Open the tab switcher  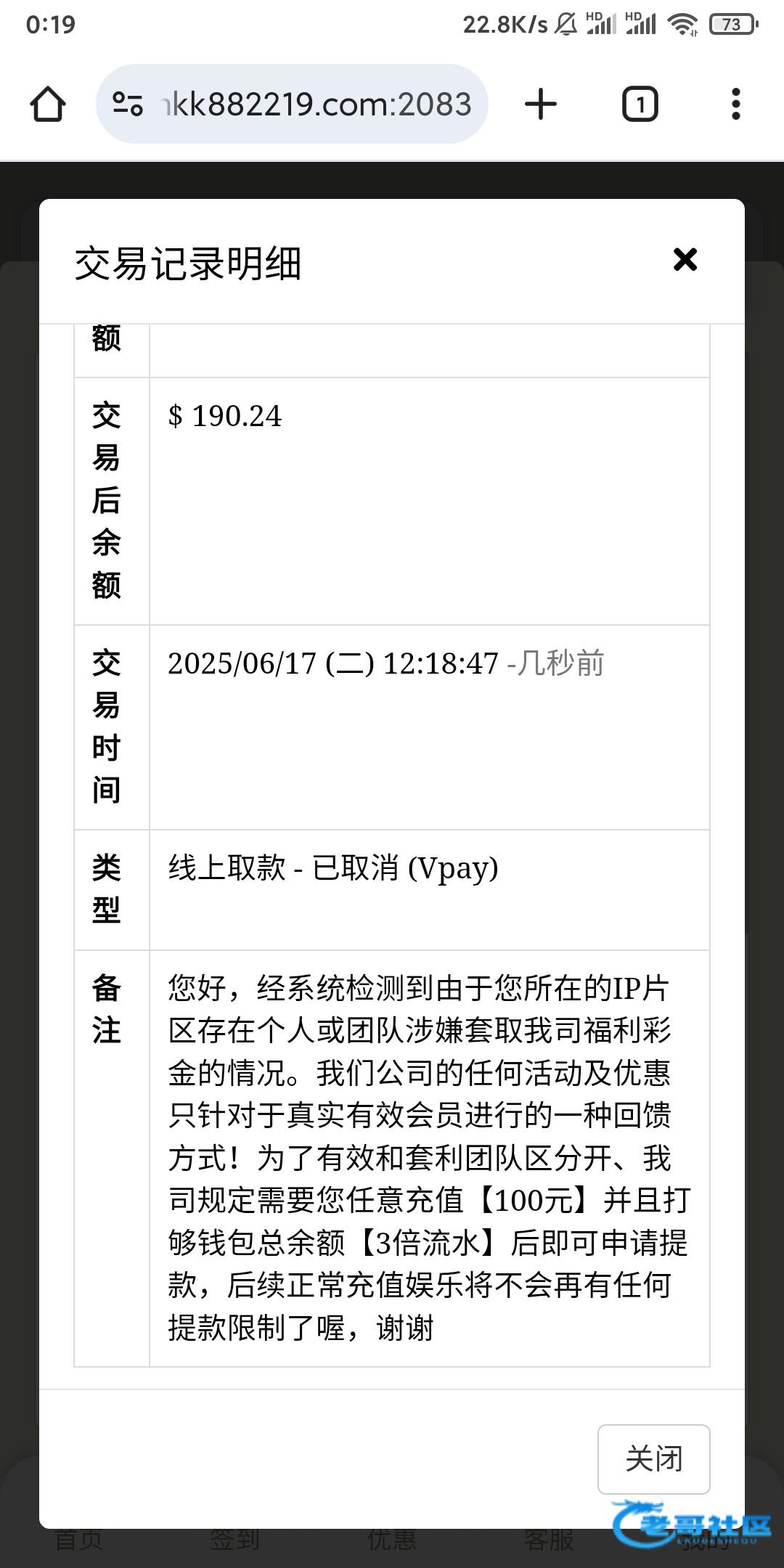point(640,104)
